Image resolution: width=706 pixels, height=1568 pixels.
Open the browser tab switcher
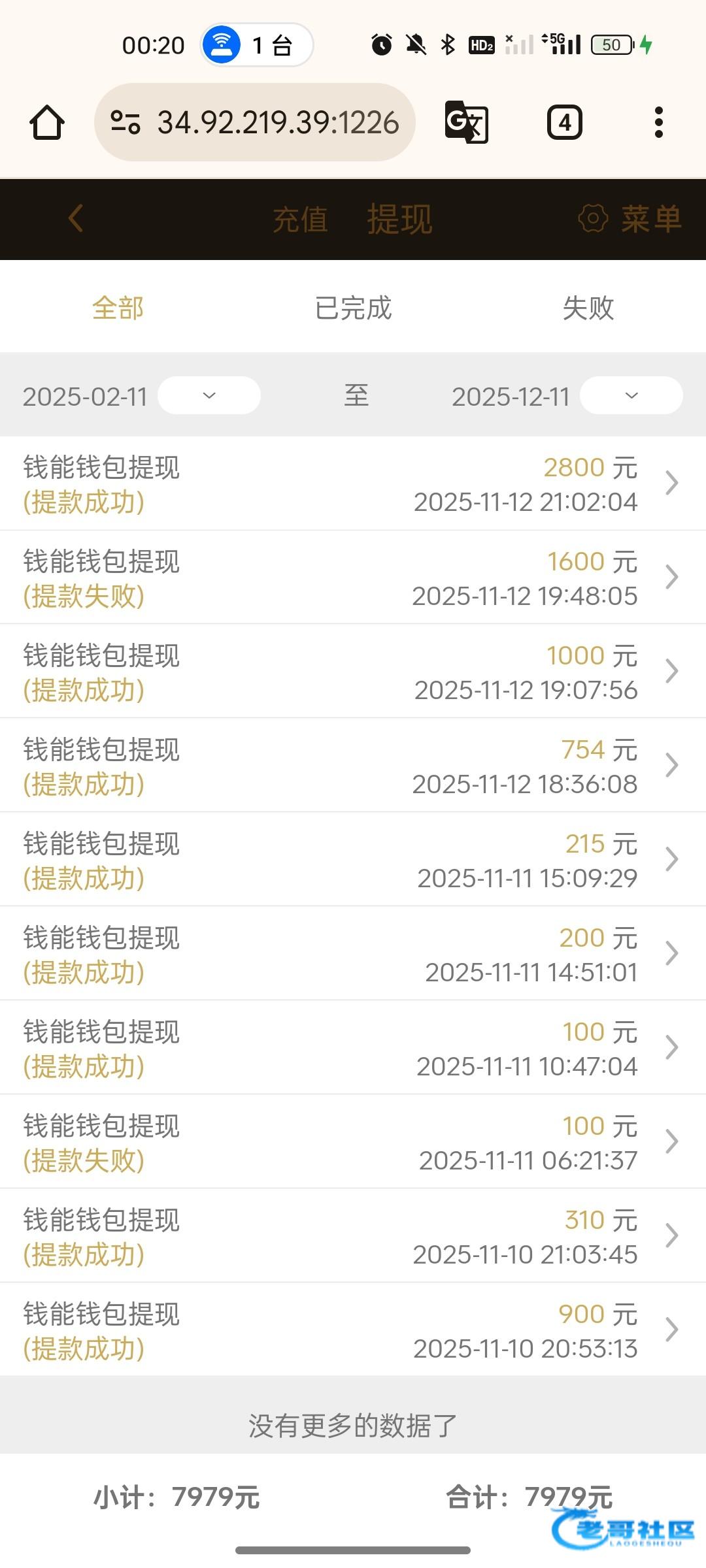pos(565,122)
